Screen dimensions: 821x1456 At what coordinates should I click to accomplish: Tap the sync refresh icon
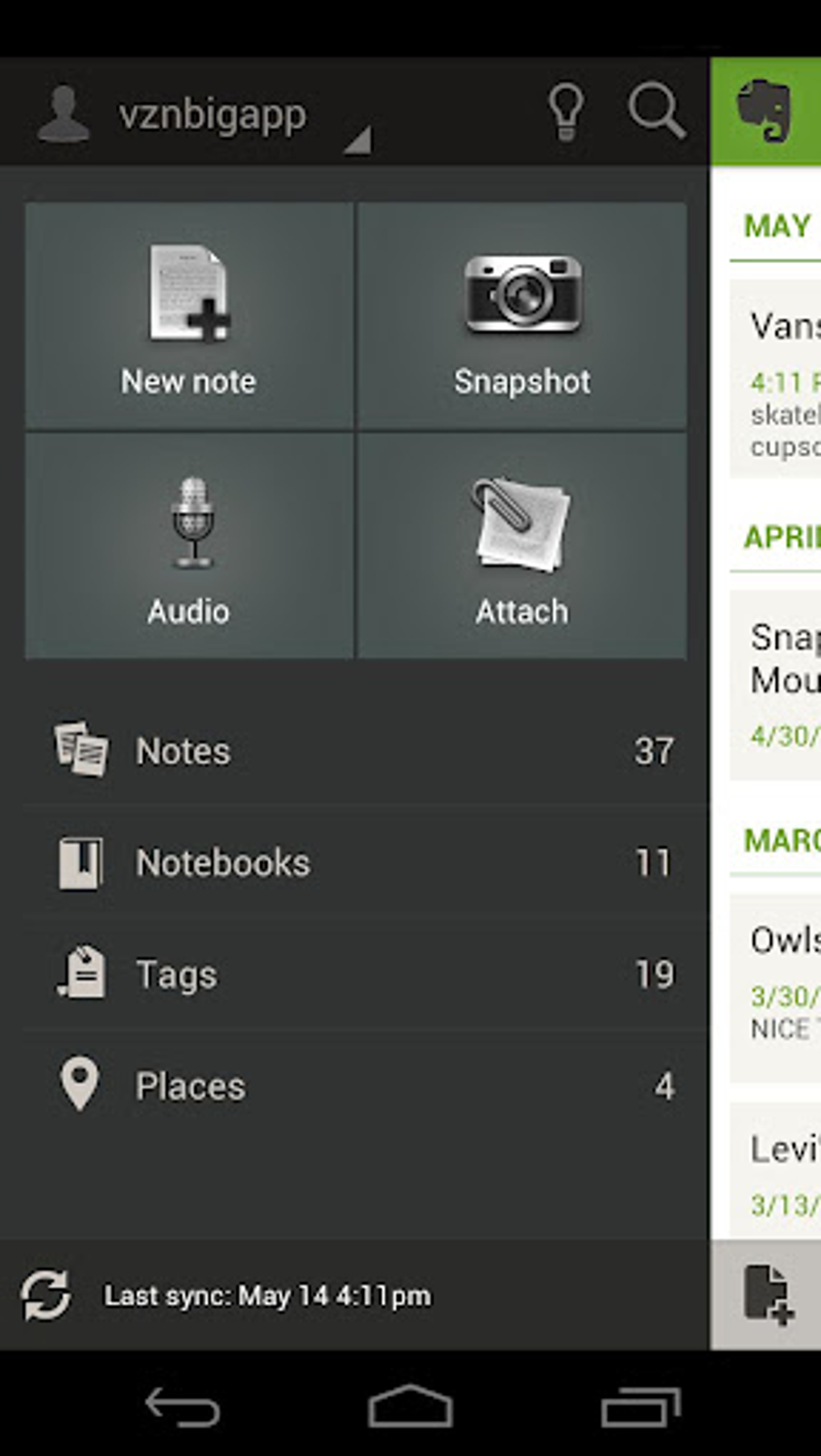[45, 1295]
